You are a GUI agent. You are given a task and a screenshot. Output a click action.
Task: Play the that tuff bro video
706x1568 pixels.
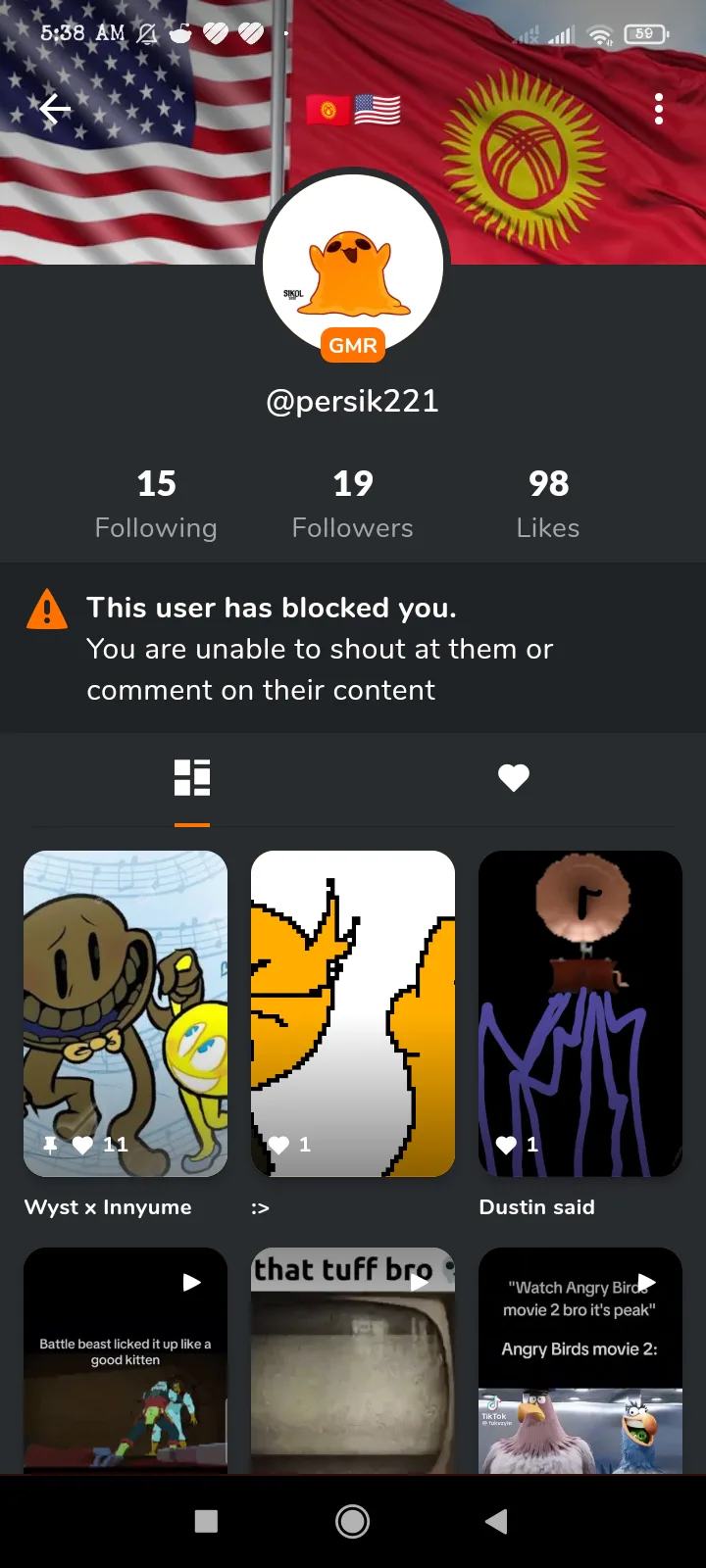353,1360
